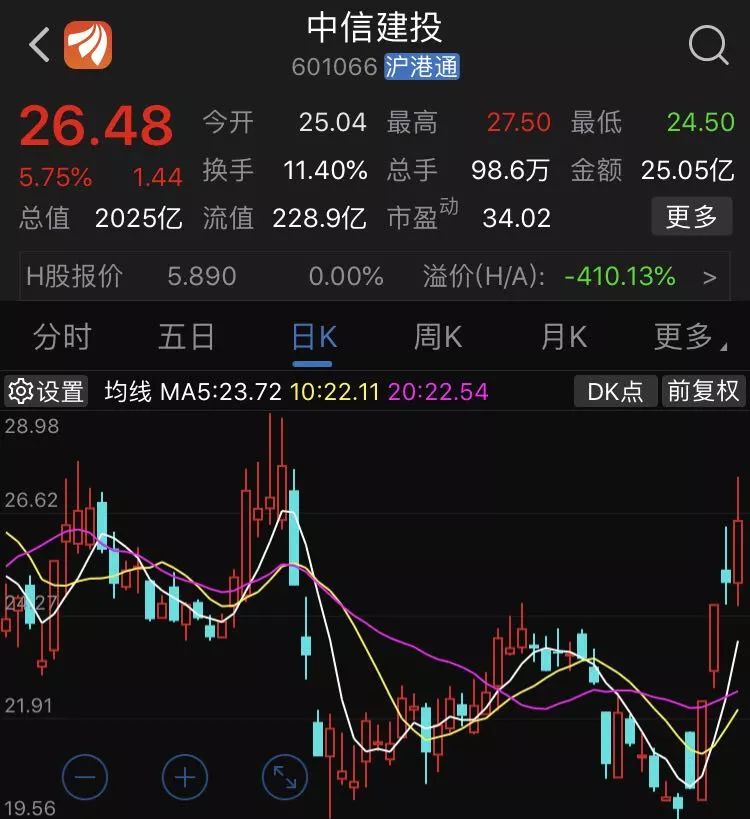Select the 日K chart tab

click(x=313, y=337)
